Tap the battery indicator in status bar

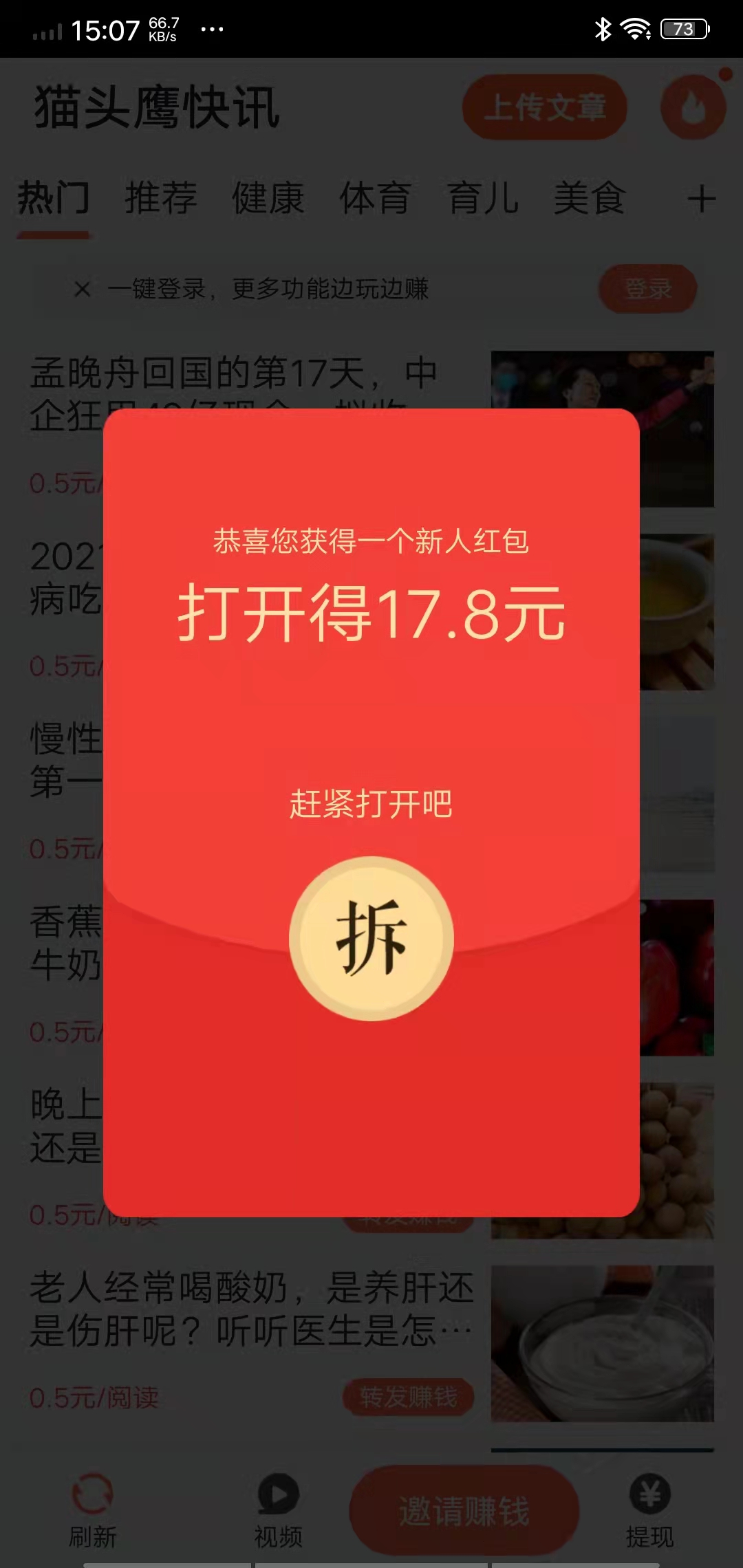(681, 28)
